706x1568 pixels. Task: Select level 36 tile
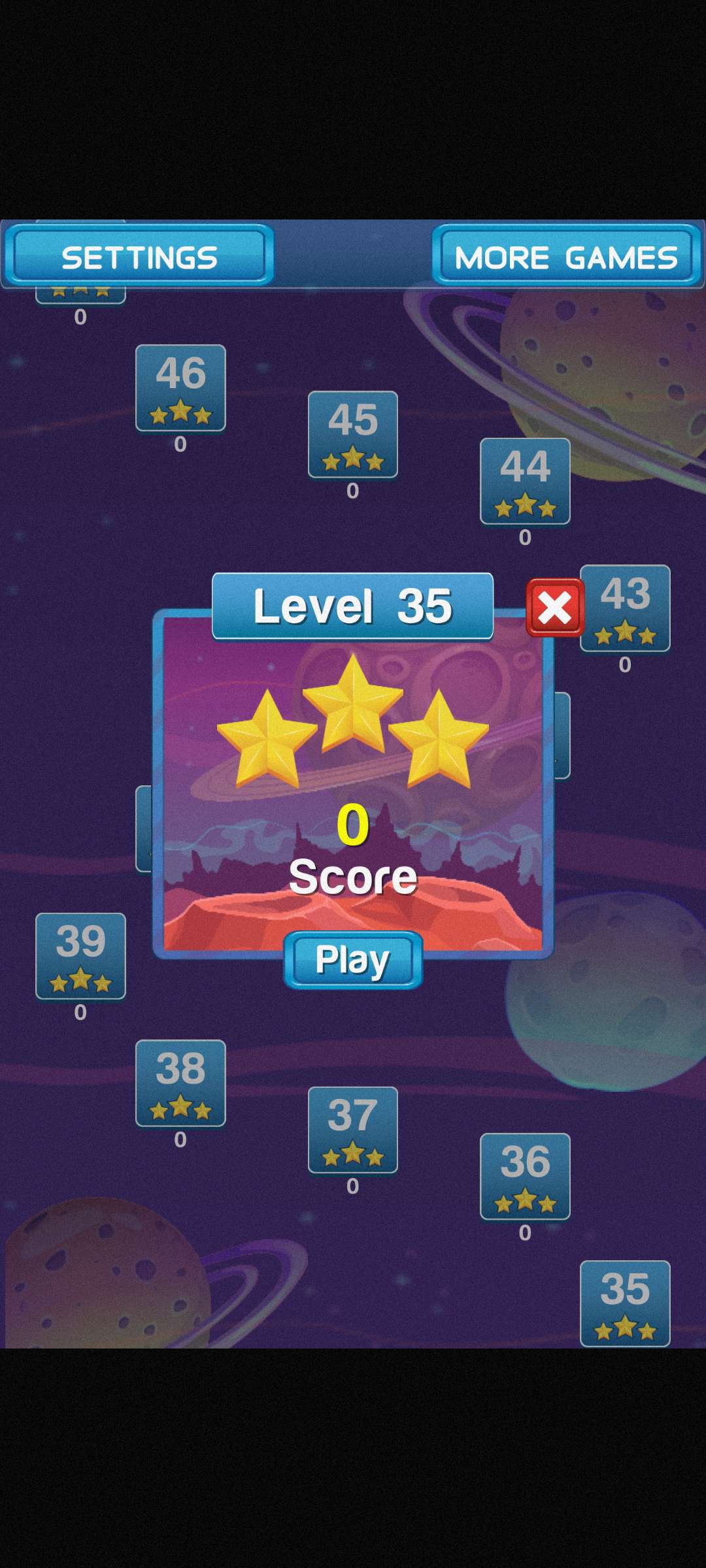[x=525, y=1176]
